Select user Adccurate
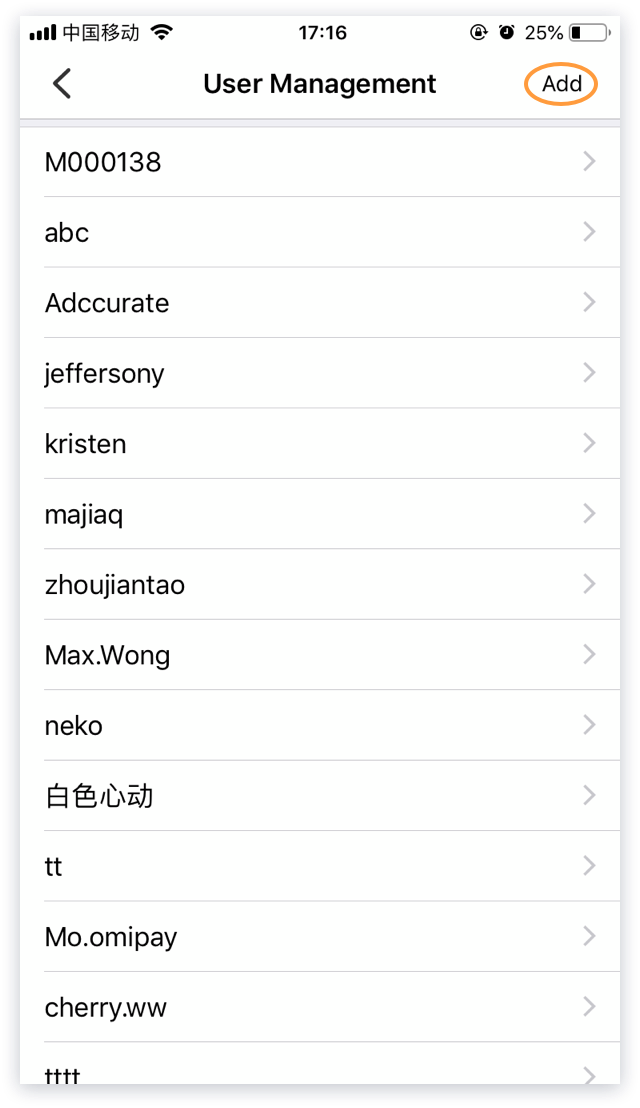The image size is (640, 1108). (x=320, y=303)
